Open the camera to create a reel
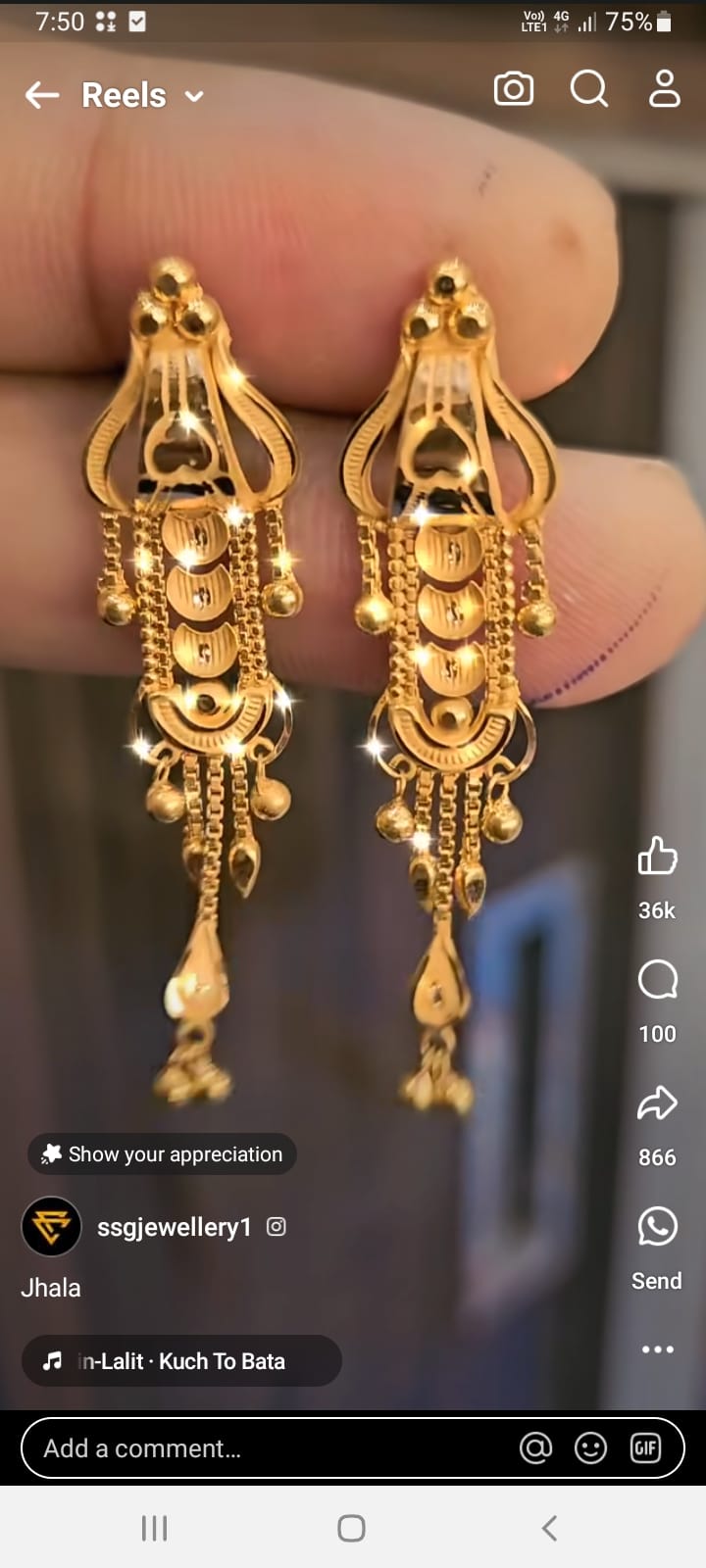Screen dimensions: 706x1568 (x=513, y=89)
